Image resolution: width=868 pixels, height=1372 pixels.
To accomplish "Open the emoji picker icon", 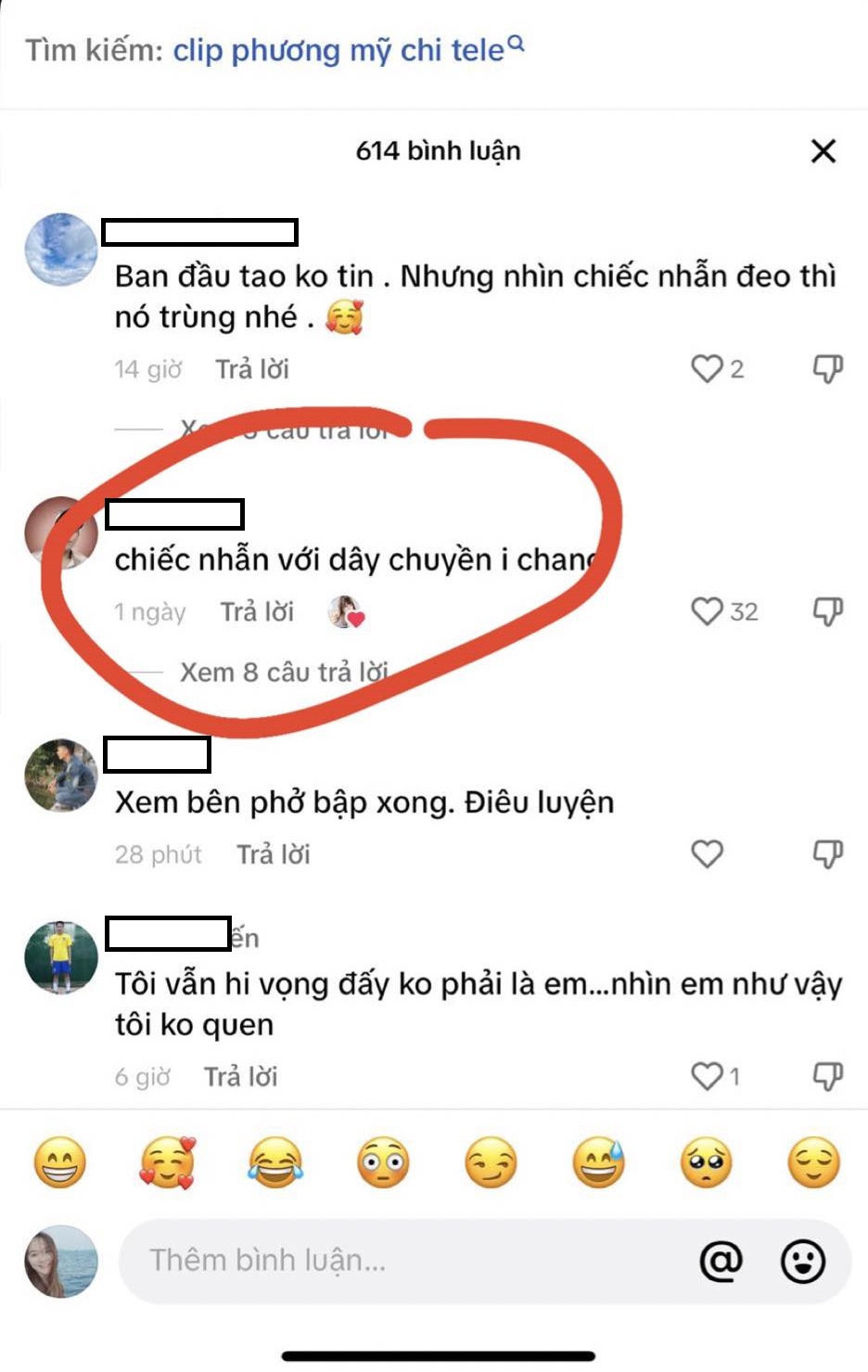I will click(x=803, y=1260).
